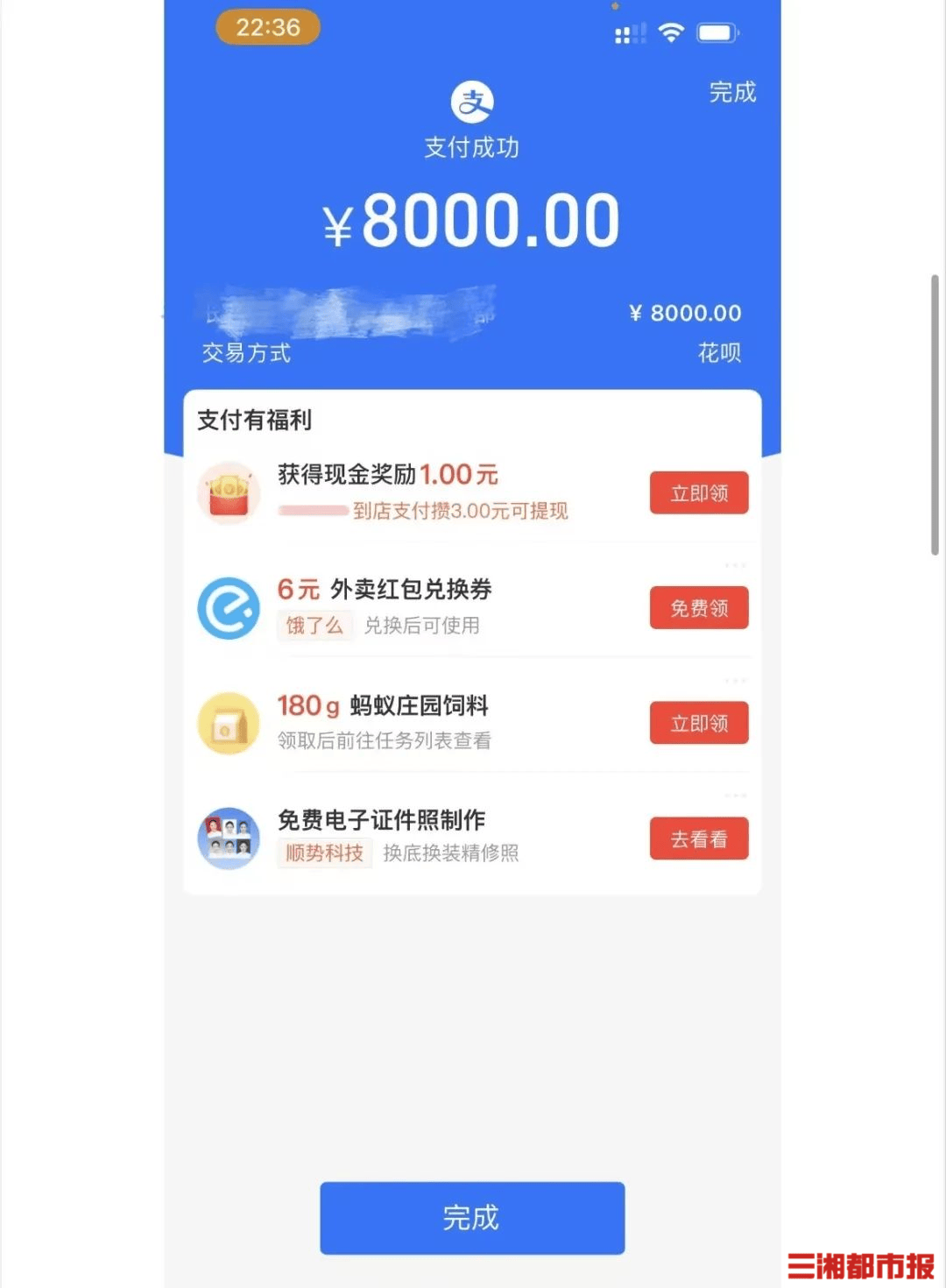Tap 立即领 to claim 180g farm feed
The image size is (946, 1288).
point(699,723)
